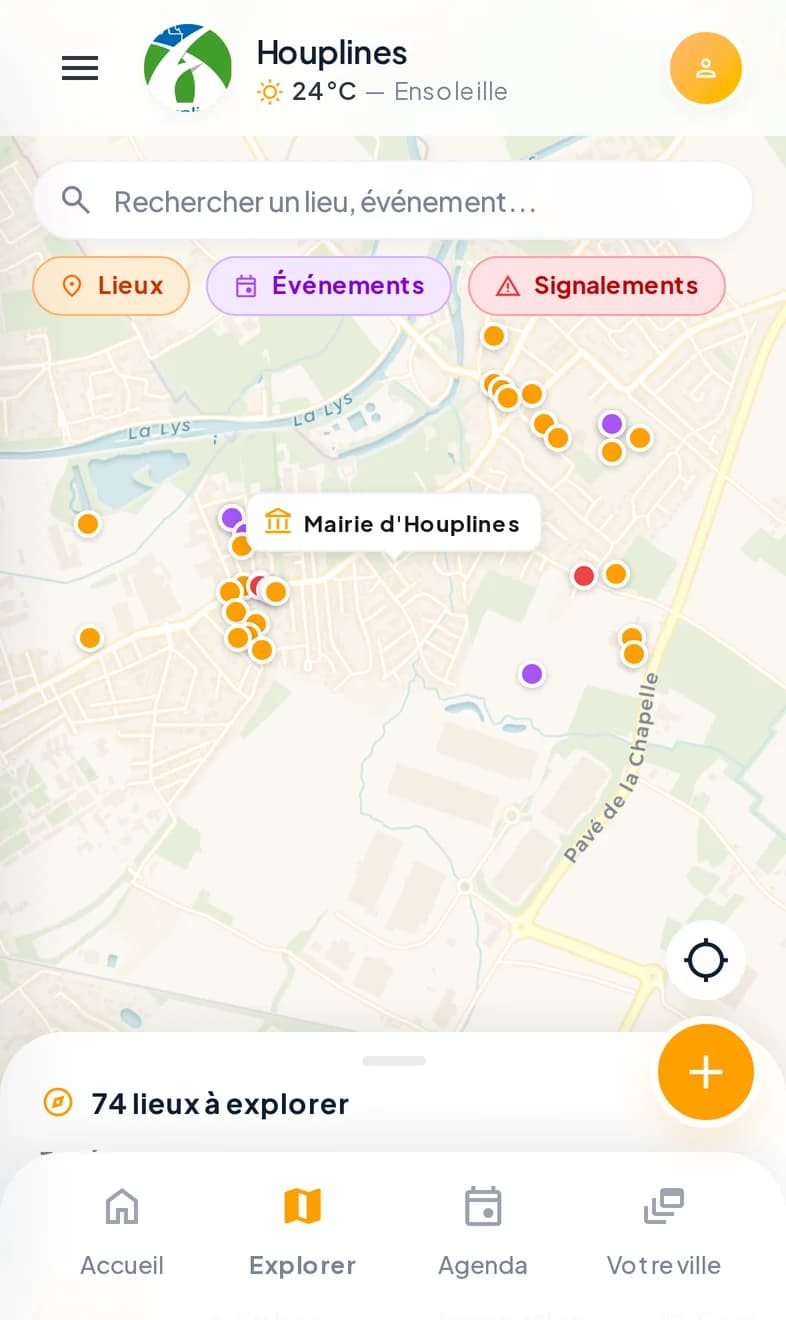Tap the compass icon beside 74 lieux
786x1320 pixels.
pos(57,1104)
